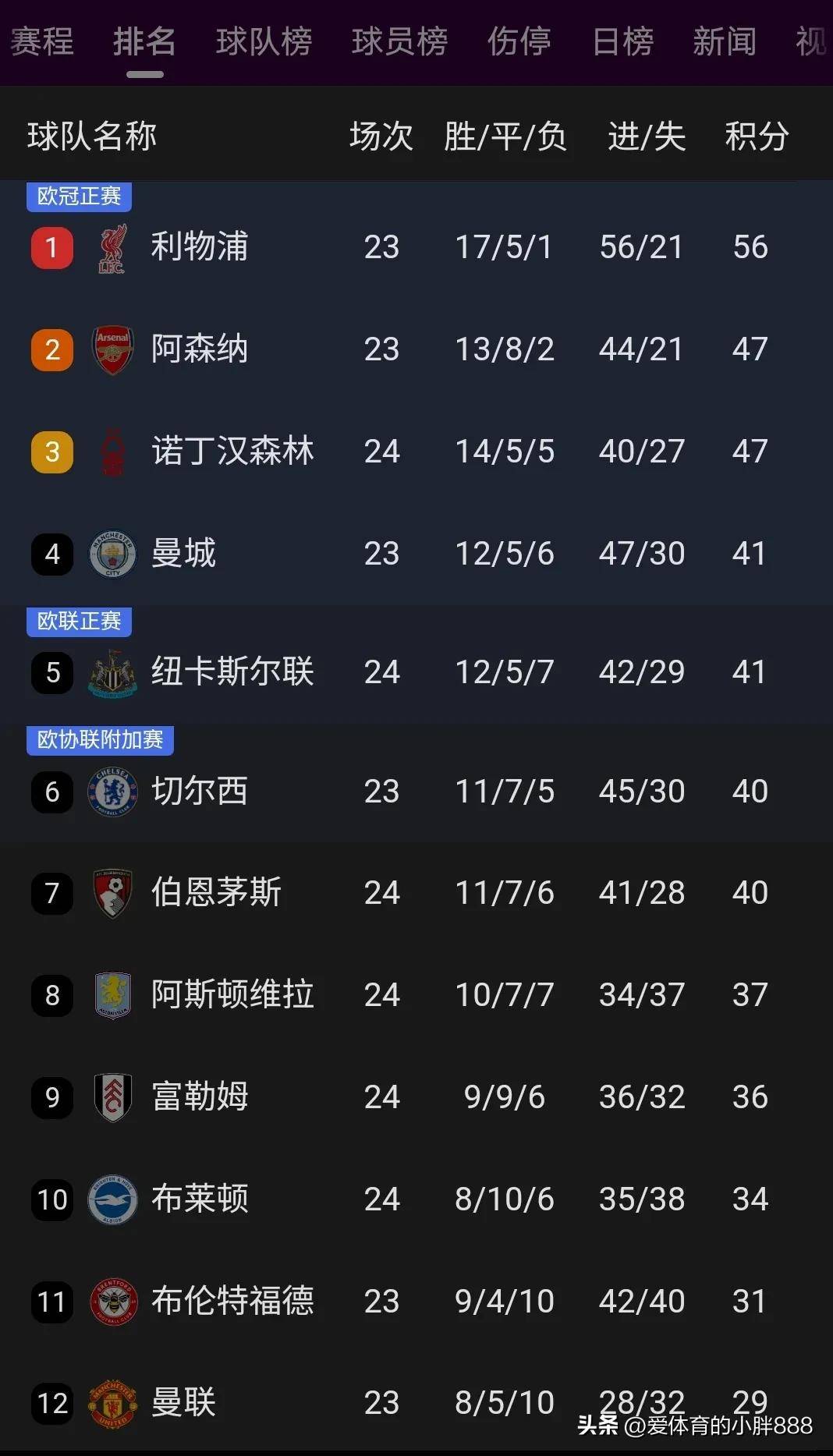Switch to the 赛程 schedule tab
The width and height of the screenshot is (833, 1456).
pos(41,43)
